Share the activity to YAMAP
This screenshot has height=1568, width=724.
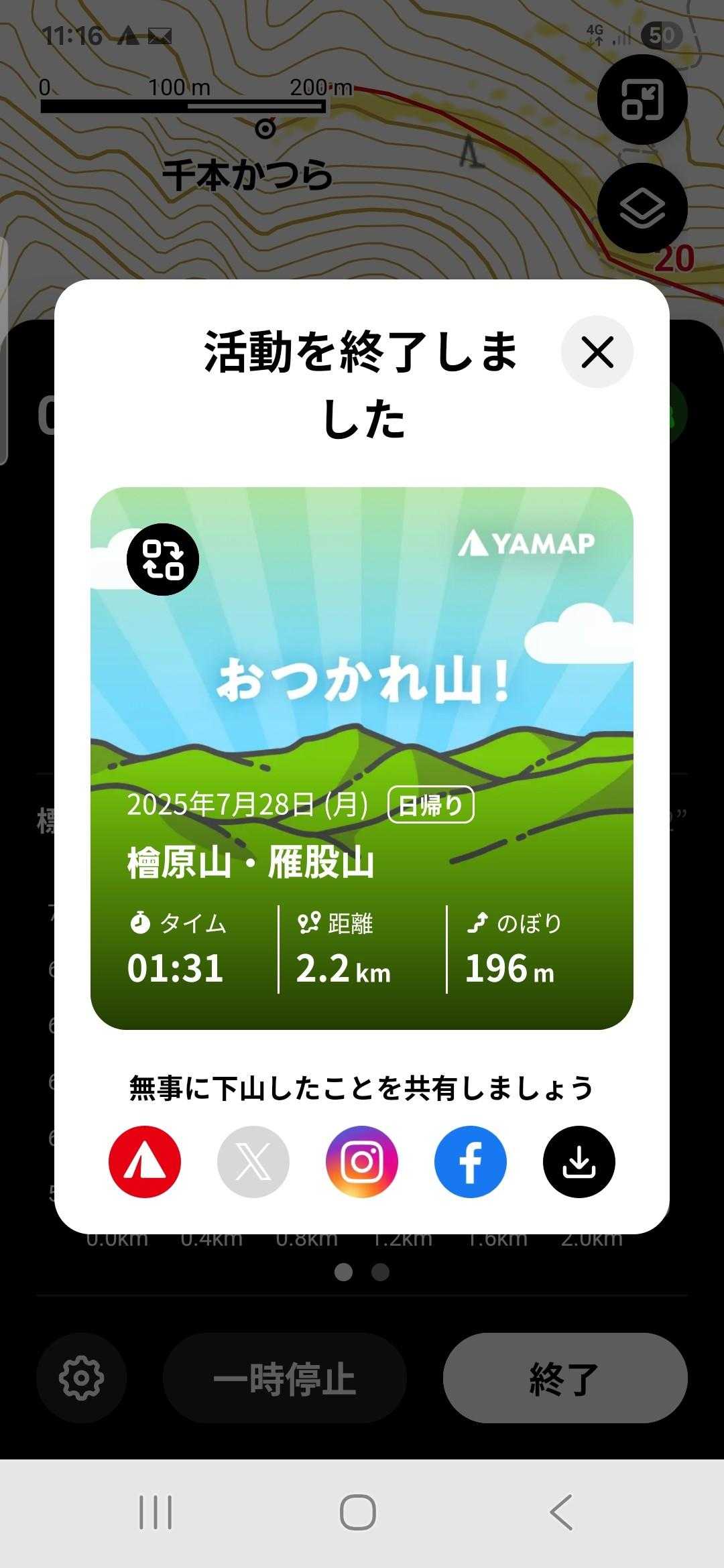coord(145,1162)
